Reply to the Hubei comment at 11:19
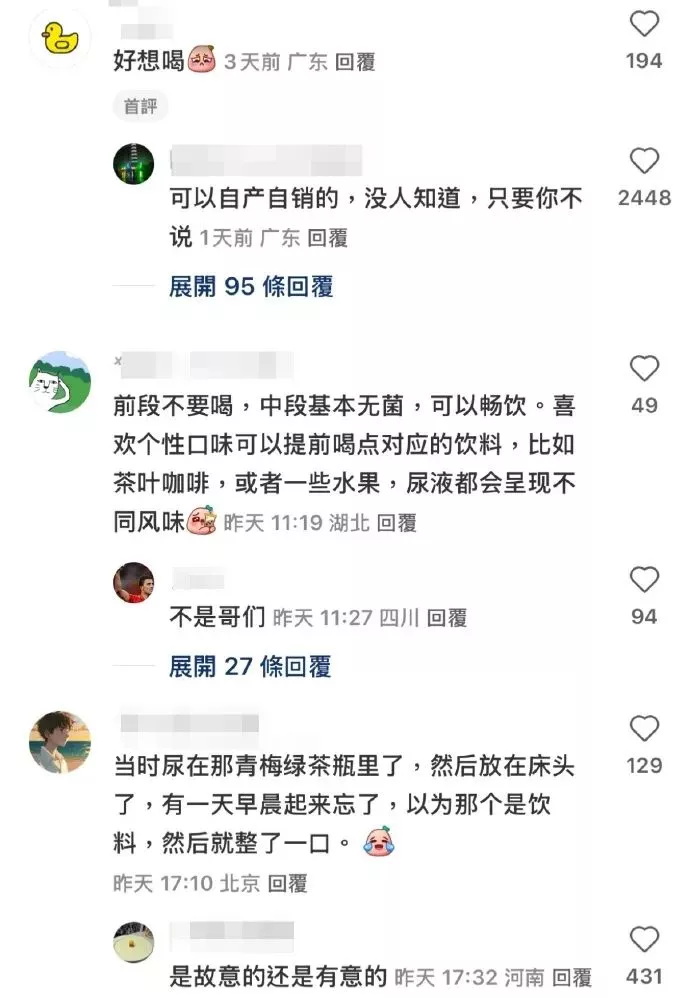Viewport: 690px width, 998px height. coord(396,522)
